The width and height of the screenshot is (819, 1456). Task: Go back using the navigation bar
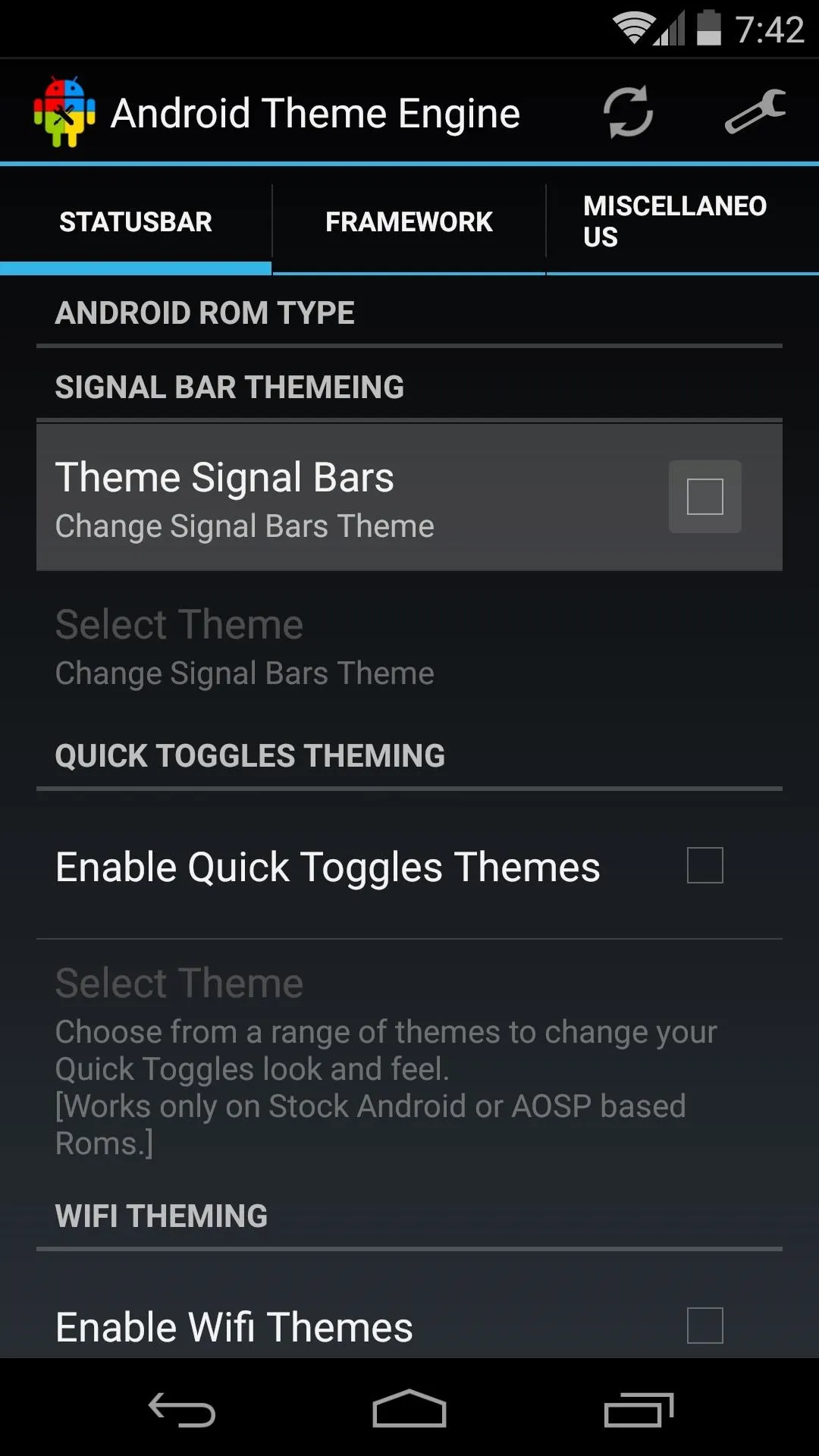pyautogui.click(x=182, y=1410)
